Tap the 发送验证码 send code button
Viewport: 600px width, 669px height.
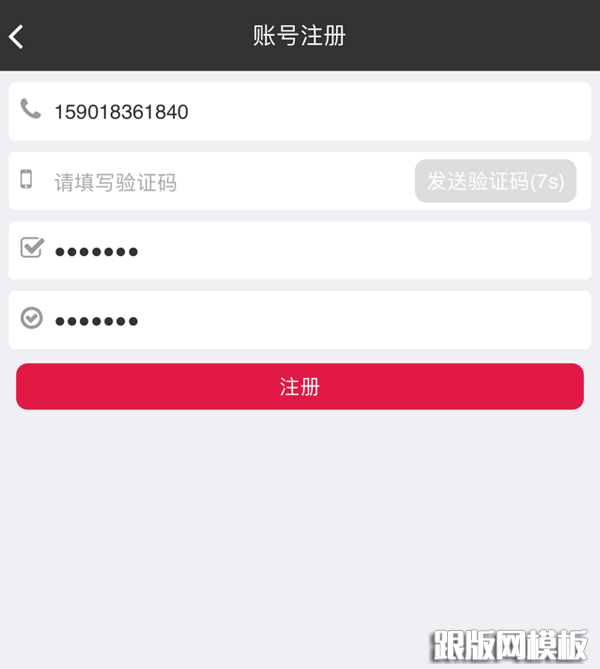(x=495, y=181)
